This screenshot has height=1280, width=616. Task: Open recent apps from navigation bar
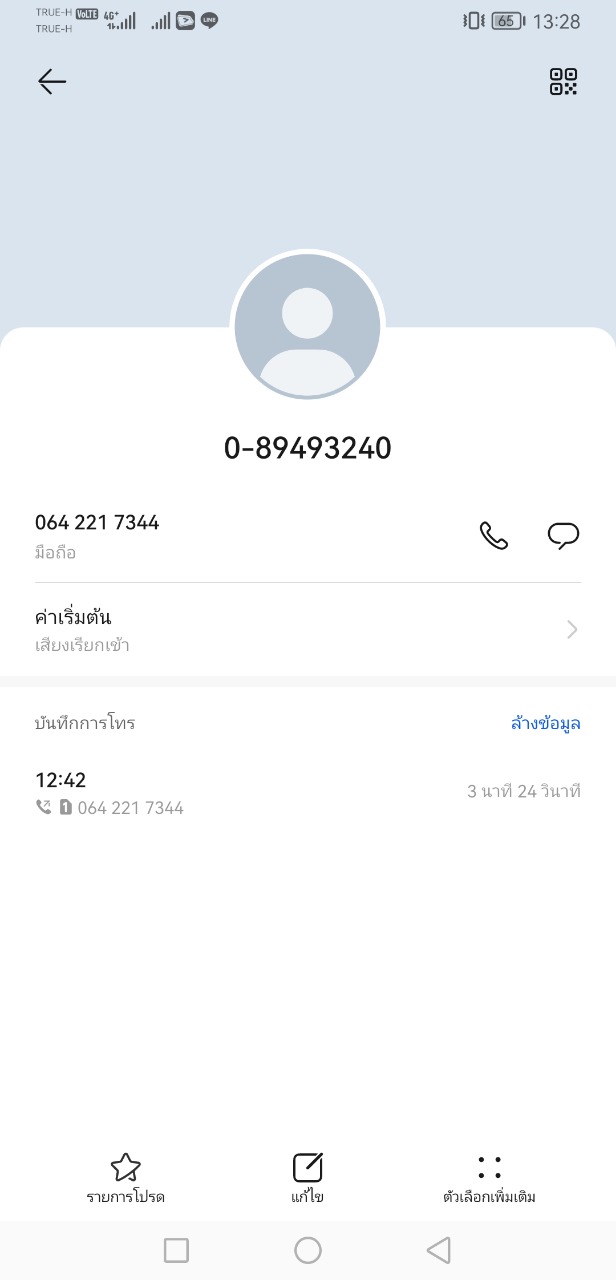click(x=176, y=1250)
